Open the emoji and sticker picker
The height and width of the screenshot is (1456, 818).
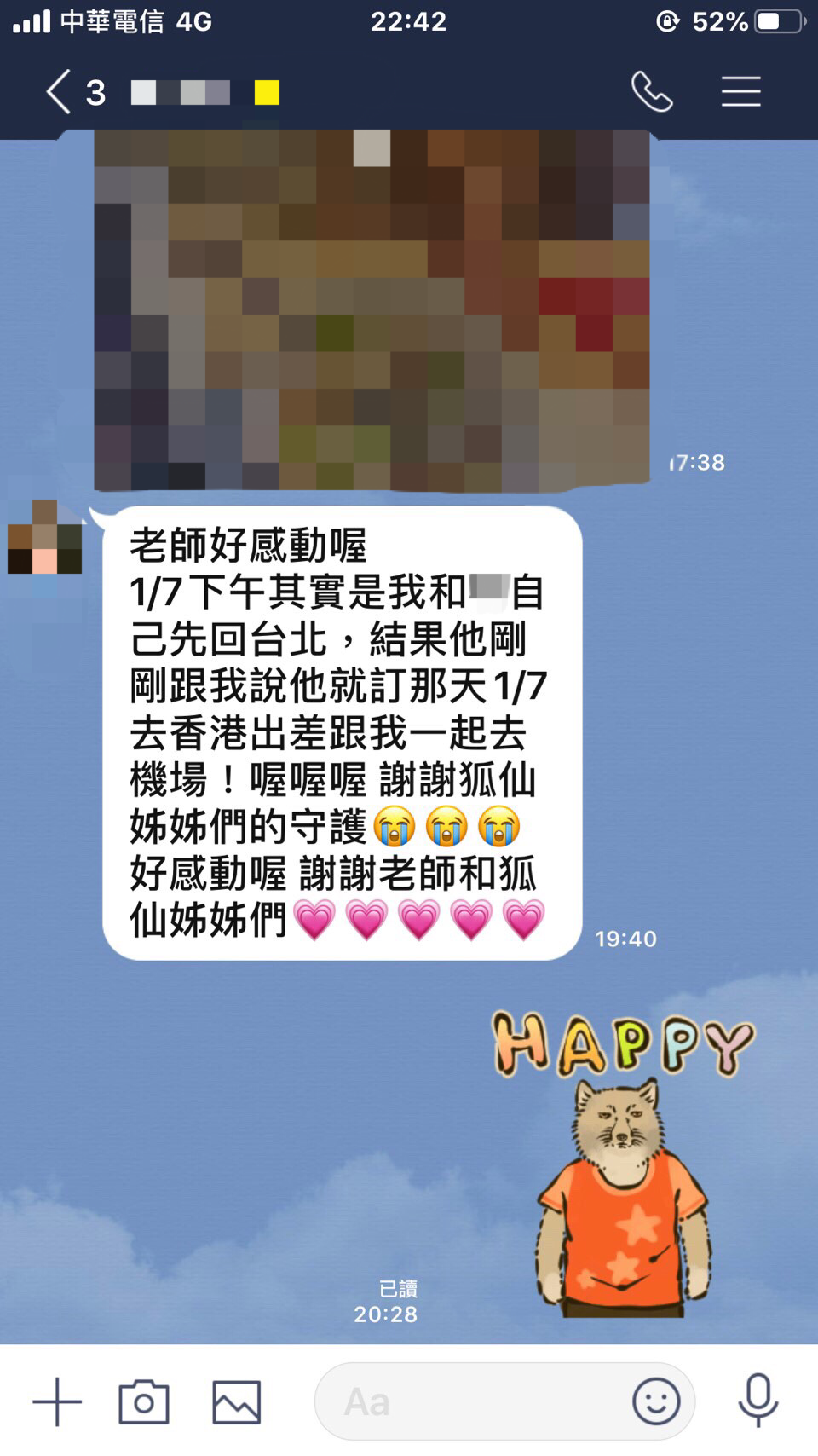click(x=656, y=1401)
